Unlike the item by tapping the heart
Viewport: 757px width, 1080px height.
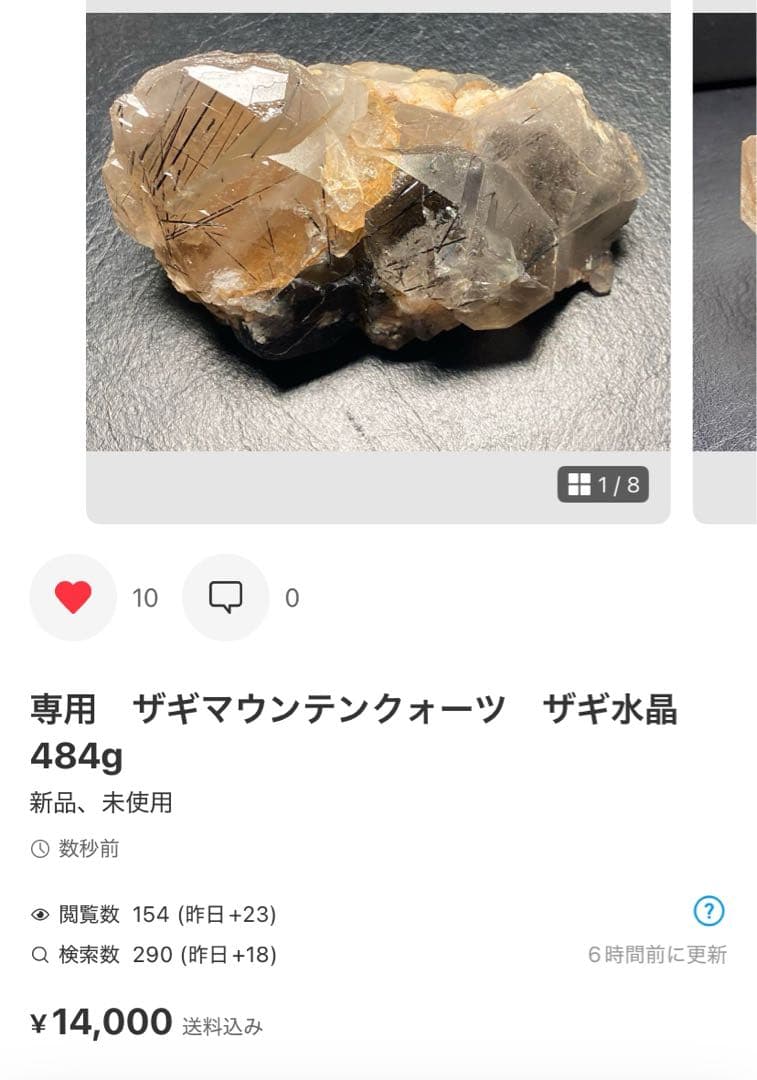coord(70,597)
